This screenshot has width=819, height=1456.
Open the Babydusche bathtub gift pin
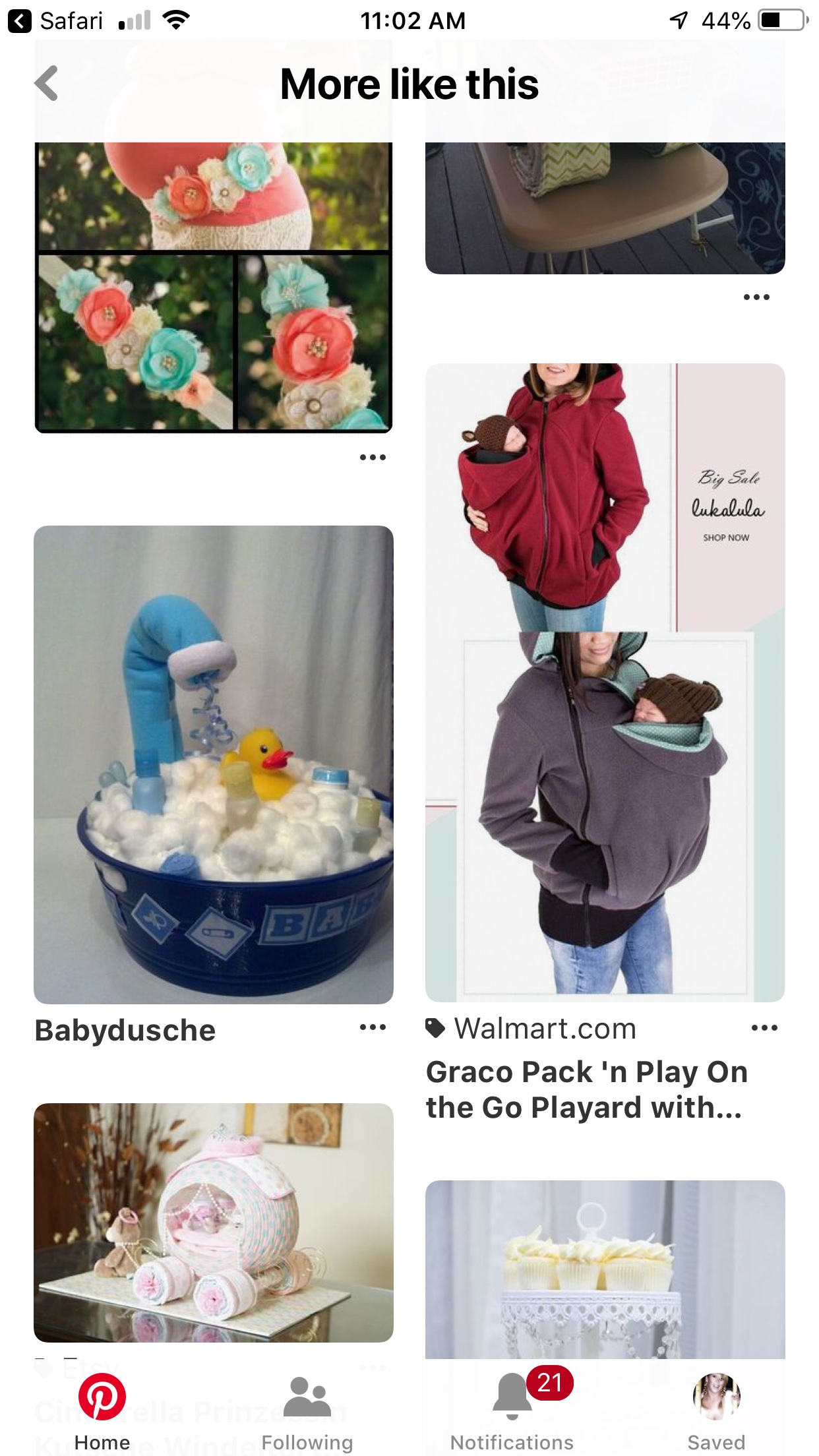click(x=214, y=764)
